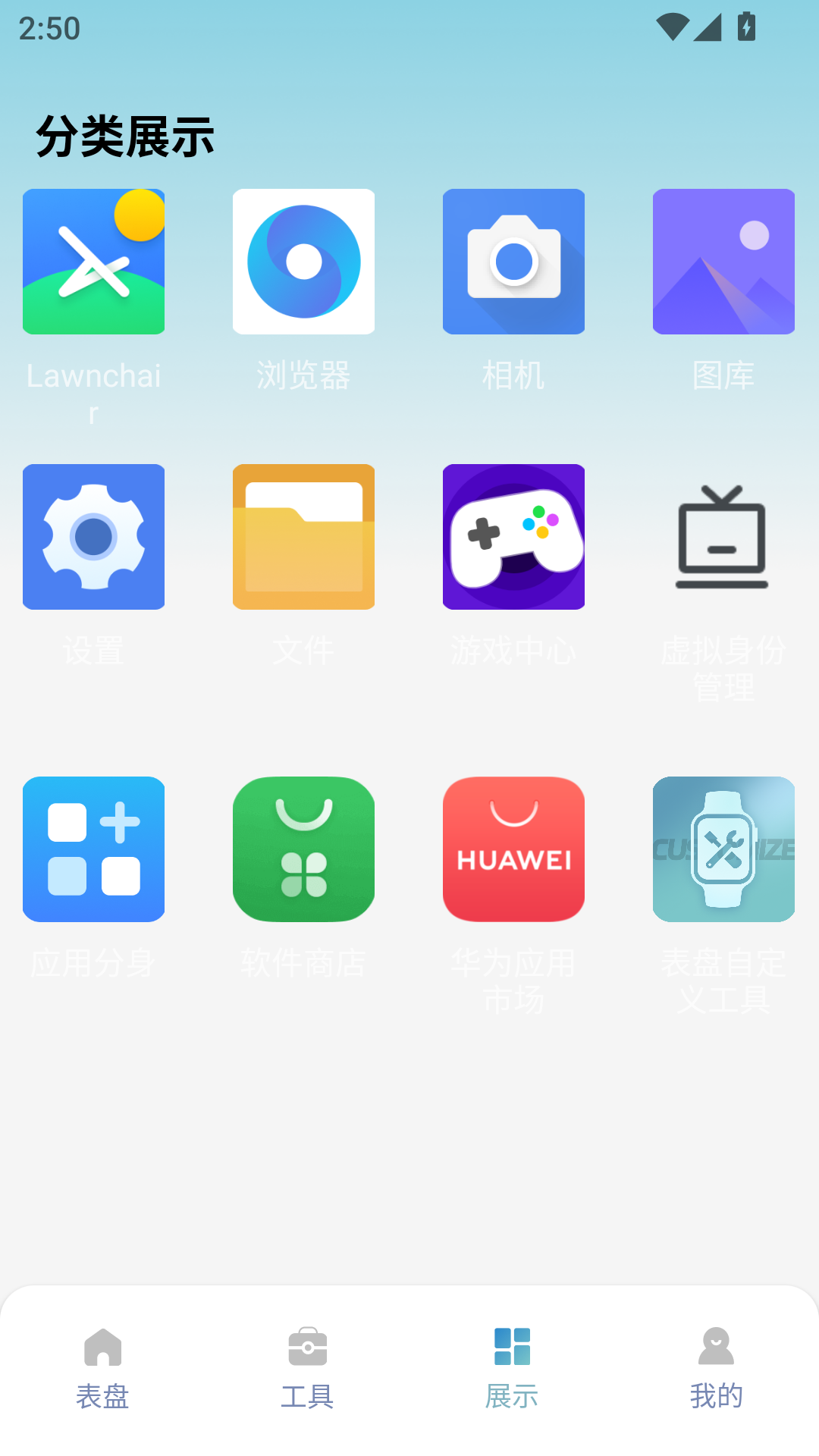
Task: Launch the 浏览器 browser app
Action: (303, 262)
